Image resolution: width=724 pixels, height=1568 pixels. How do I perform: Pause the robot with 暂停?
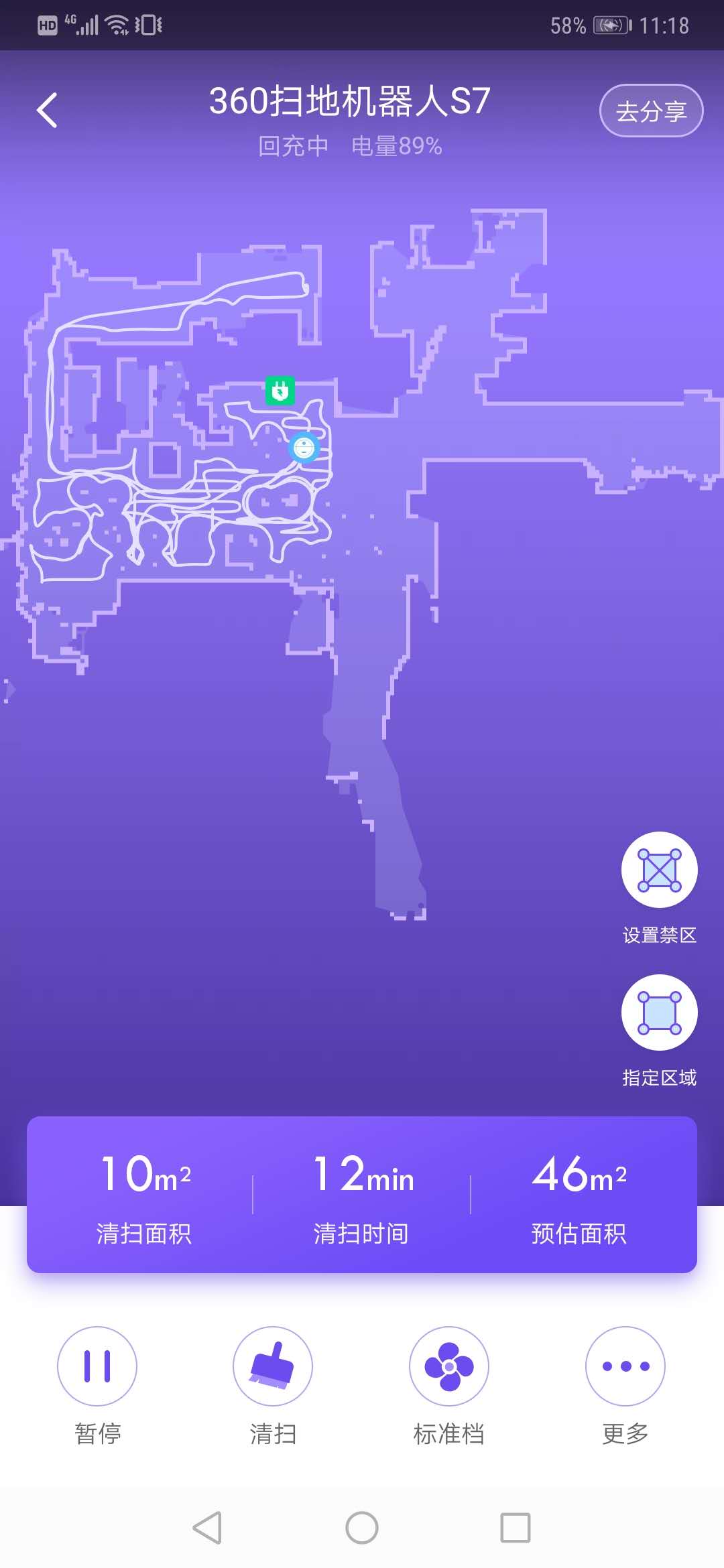pyautogui.click(x=97, y=1366)
